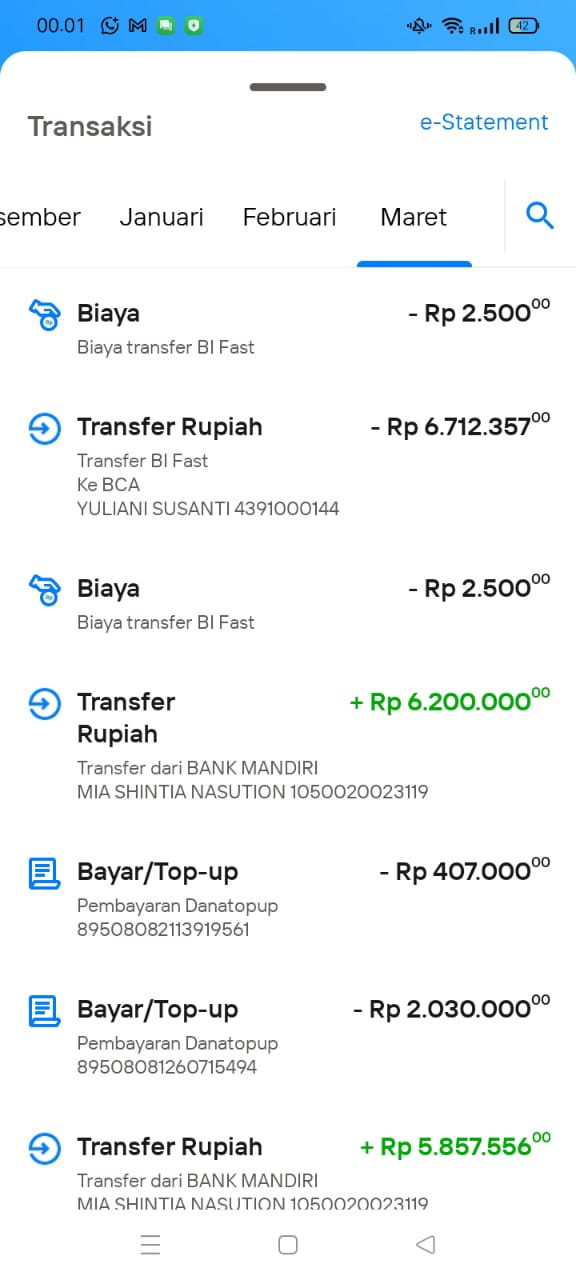576x1280 pixels.
Task: Open the e-Statement link
Action: pos(483,123)
